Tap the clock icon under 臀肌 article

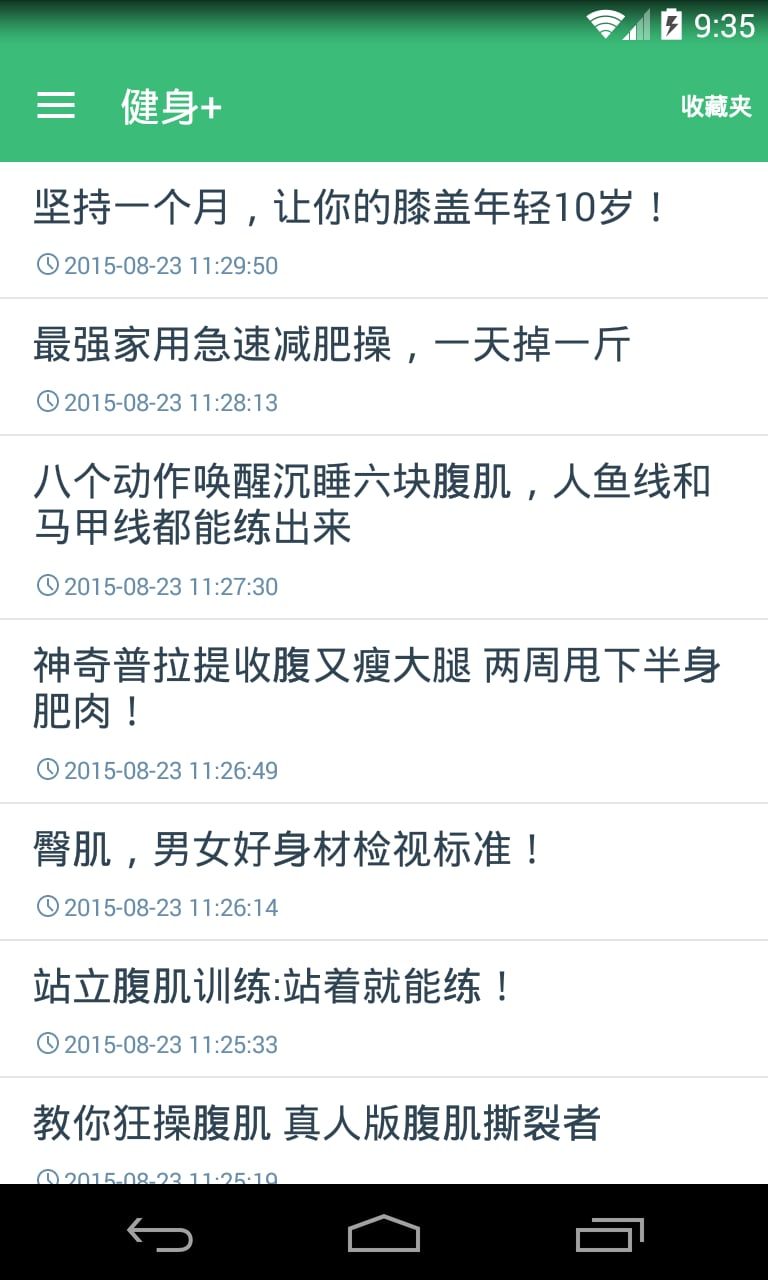pos(47,907)
